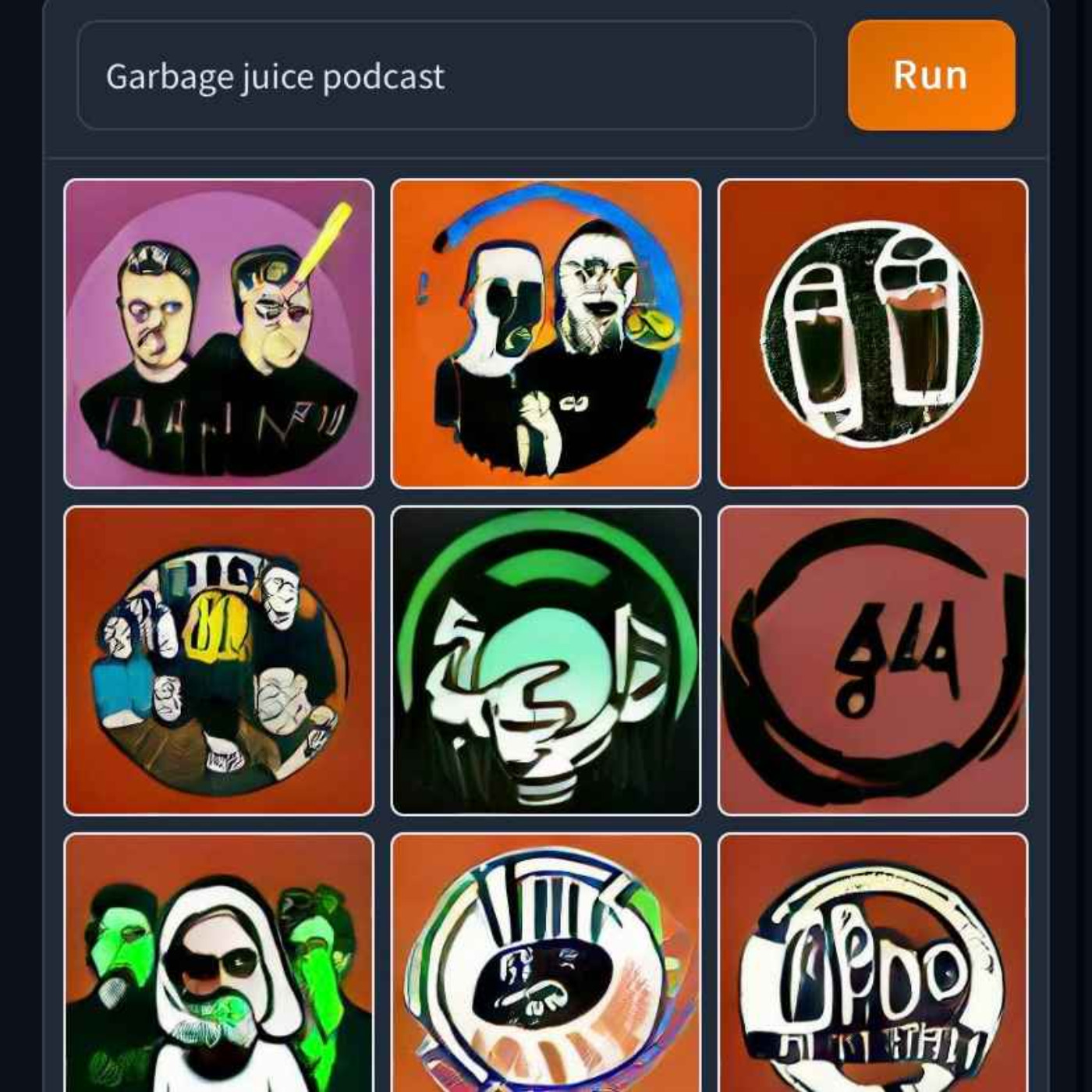Viewport: 1092px width, 1092px height.
Task: Open the bearded man with green figures image
Action: 218,963
